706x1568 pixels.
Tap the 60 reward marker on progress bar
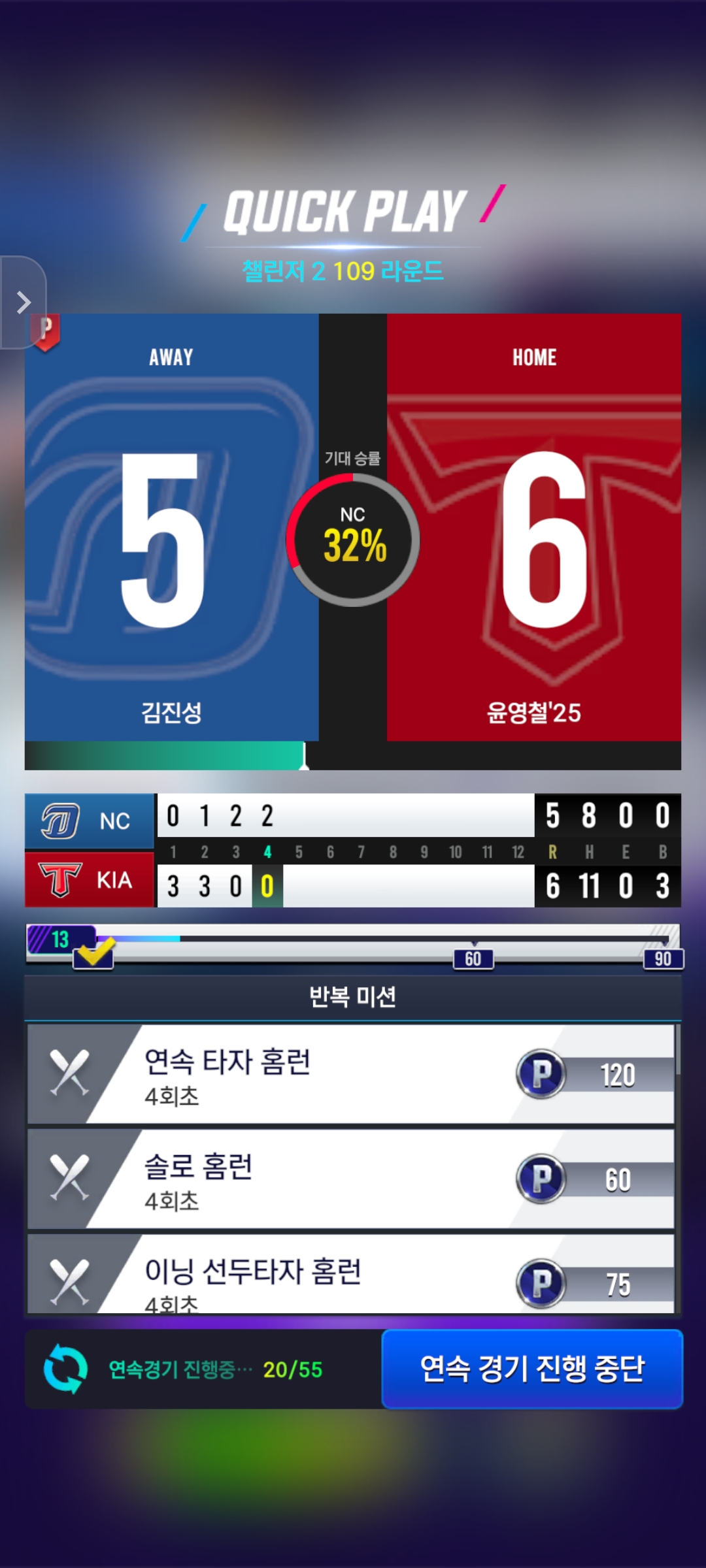[473, 958]
